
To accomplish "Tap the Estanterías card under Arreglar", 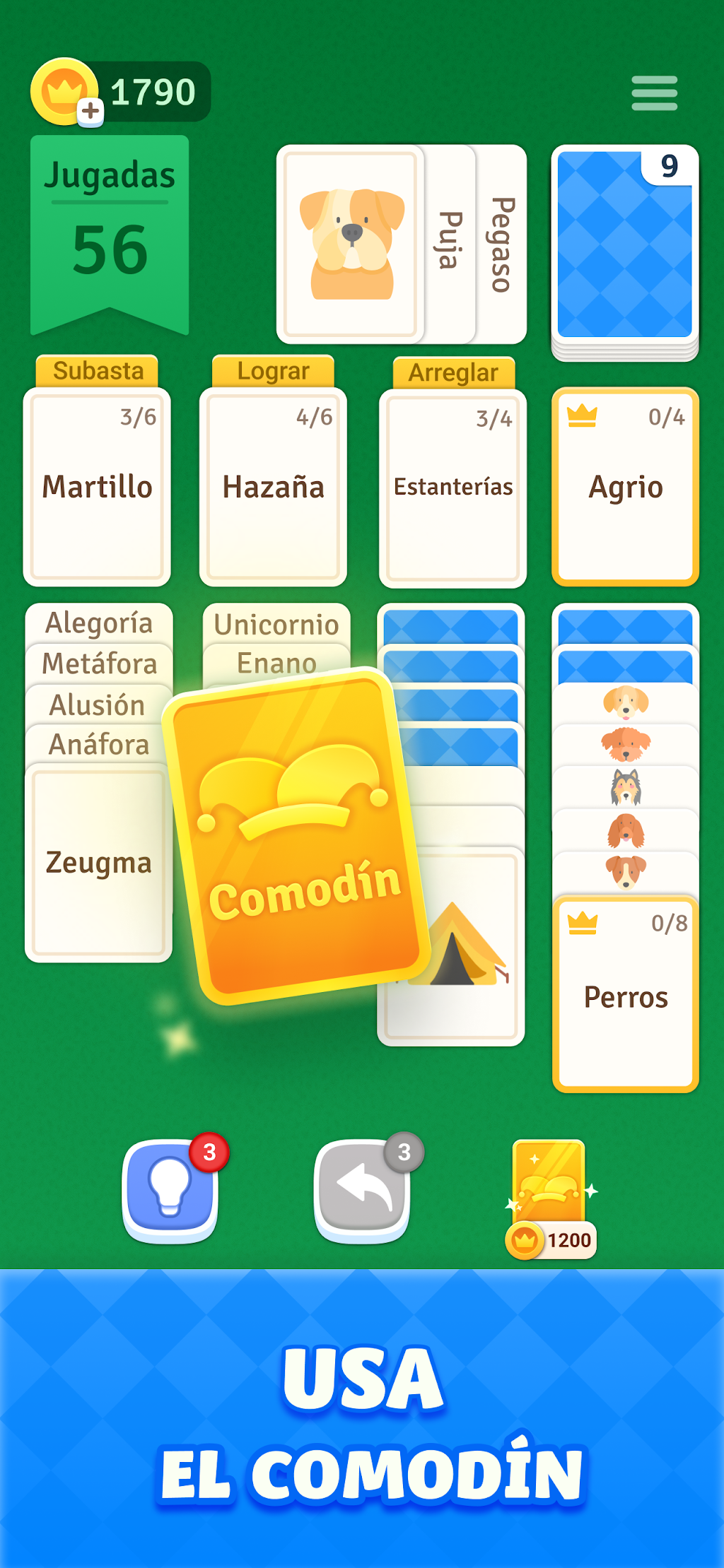I will [452, 488].
